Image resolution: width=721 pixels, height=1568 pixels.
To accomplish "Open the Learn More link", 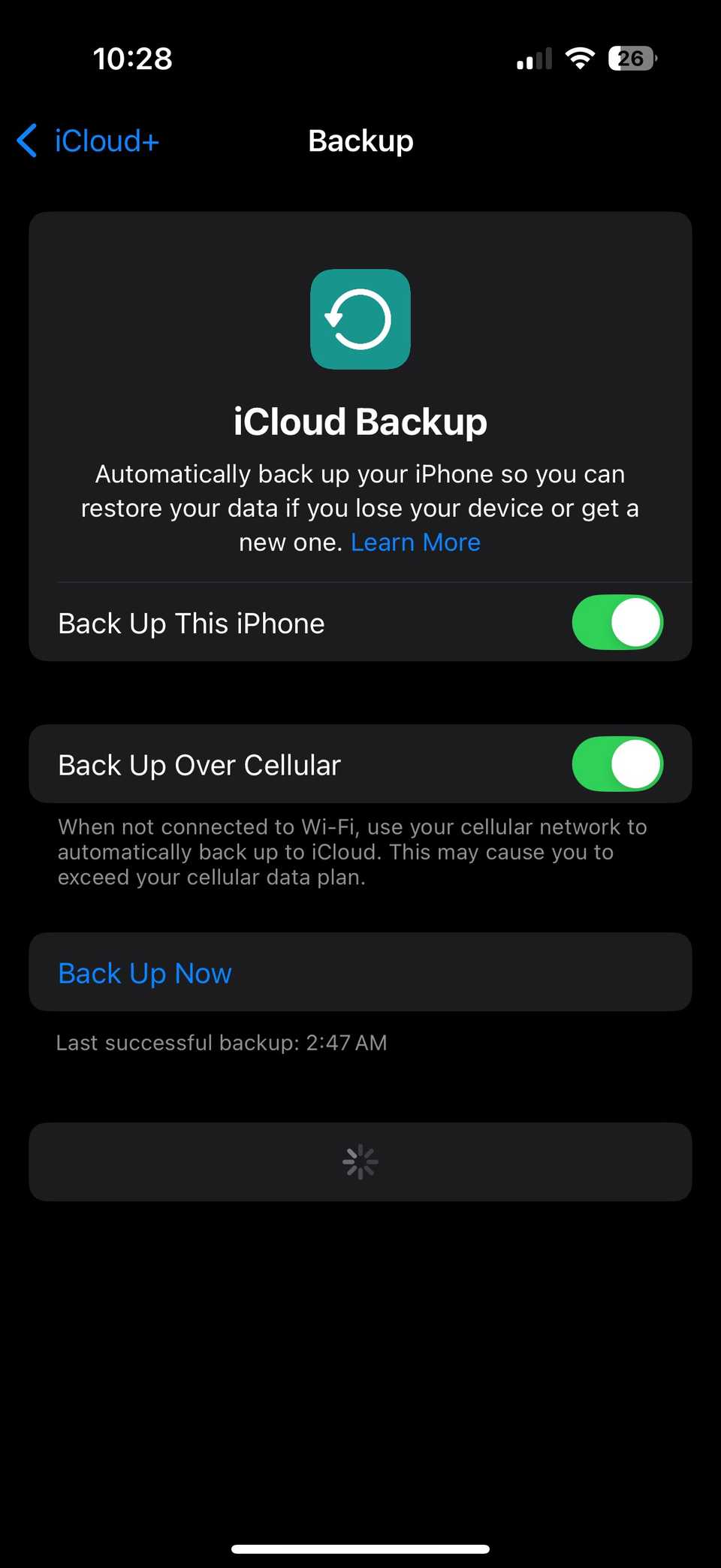I will point(415,542).
